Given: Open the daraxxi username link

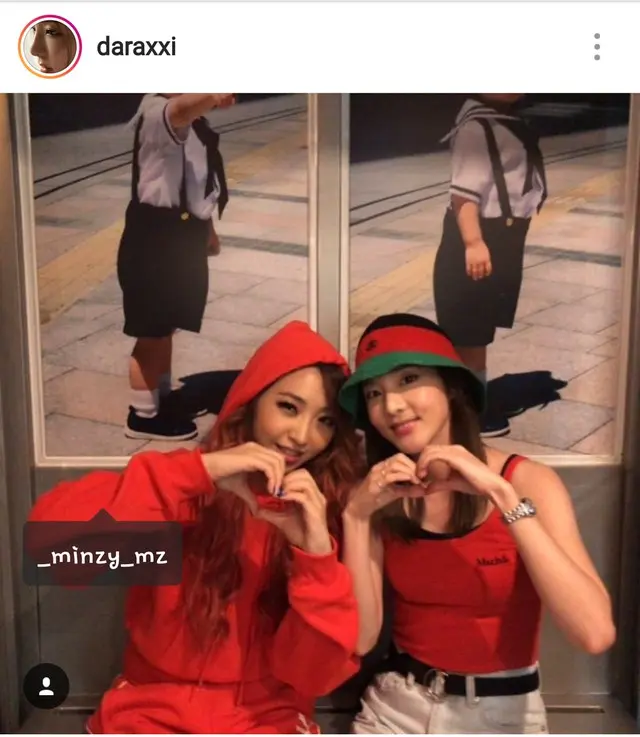Looking at the screenshot, I should click(136, 46).
